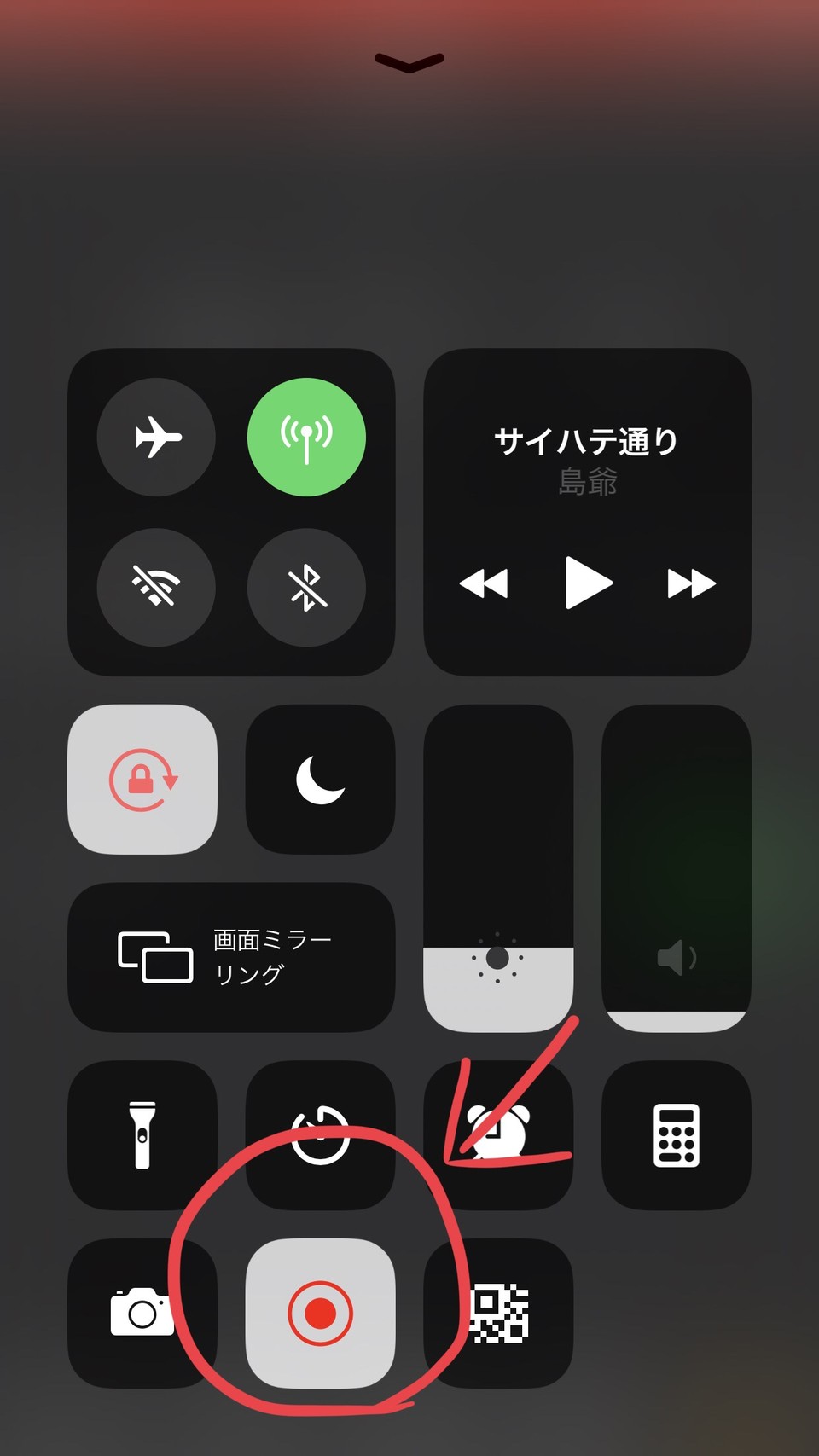The height and width of the screenshot is (1456, 819).
Task: Open the QR code scanner
Action: [x=498, y=1313]
